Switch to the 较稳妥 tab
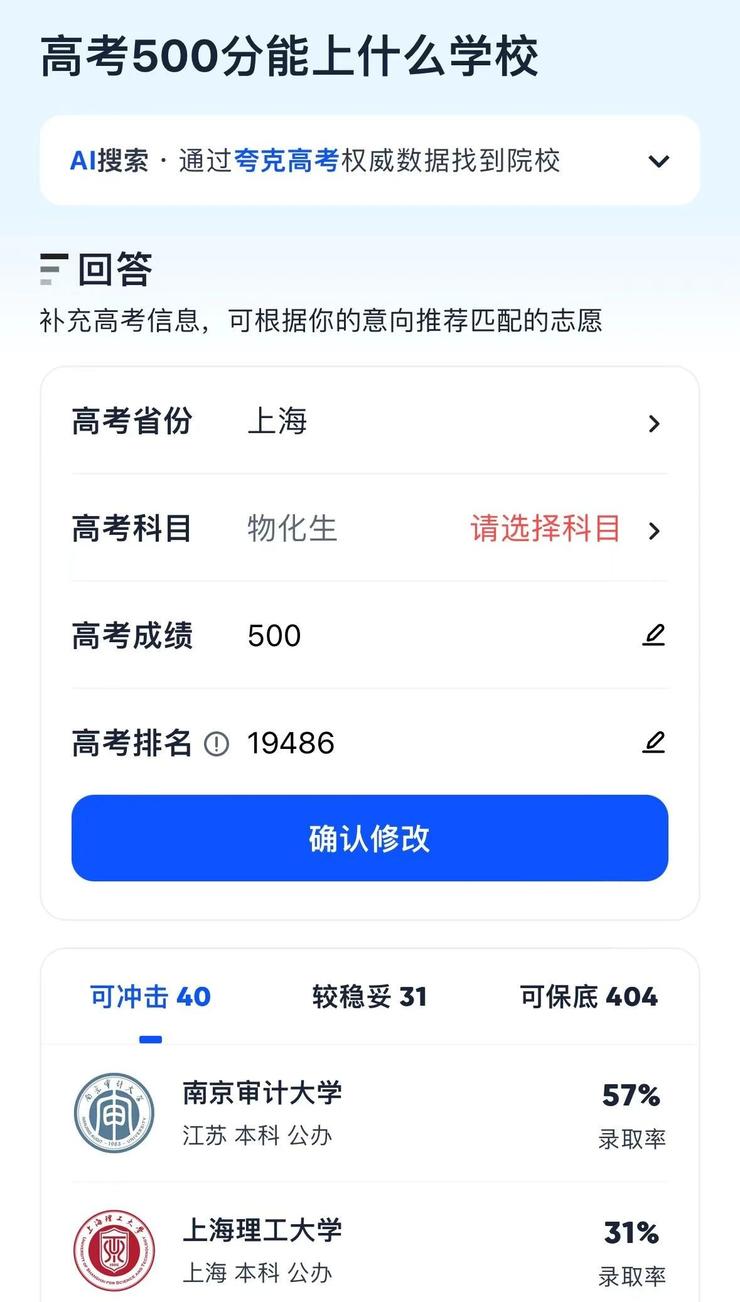This screenshot has width=740, height=1302. point(369,997)
